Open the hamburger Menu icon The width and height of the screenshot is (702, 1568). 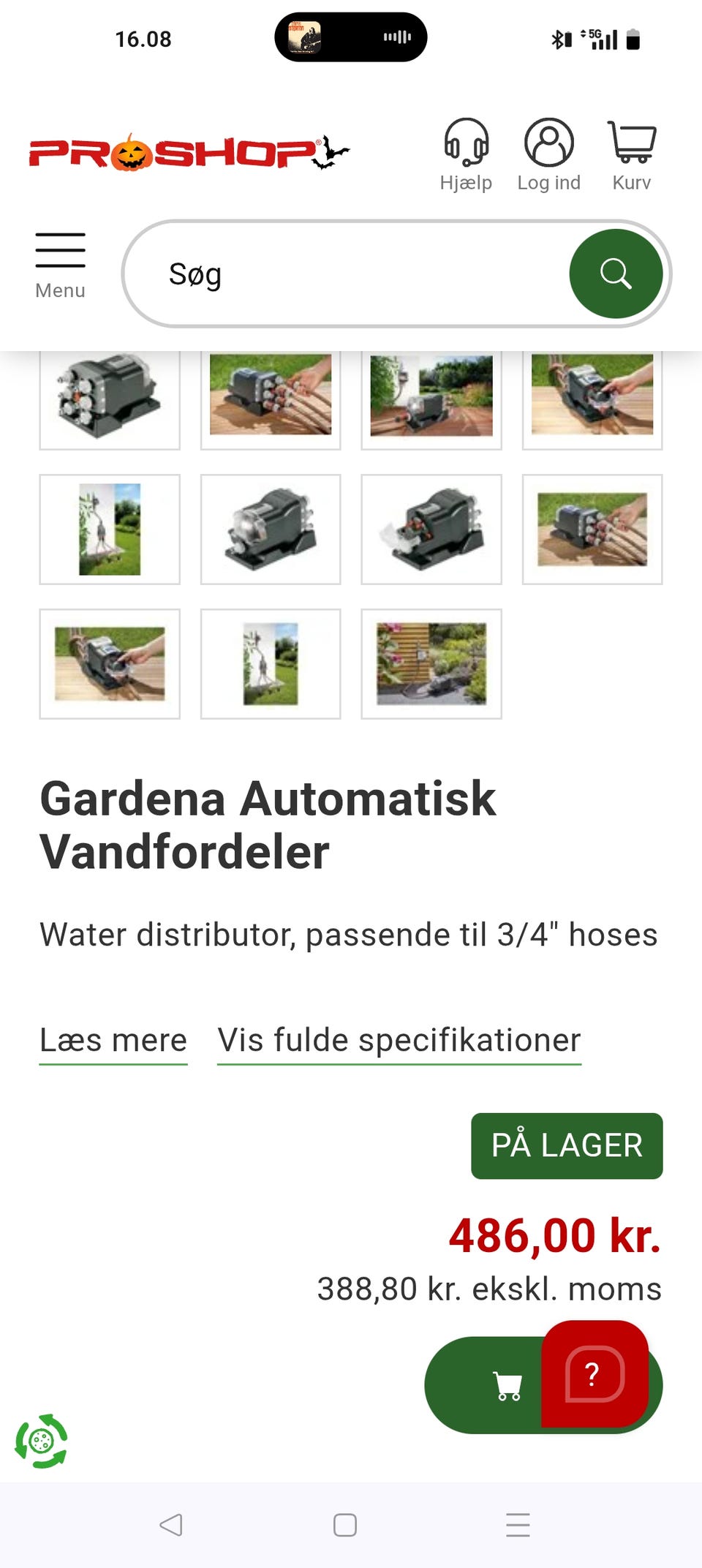click(60, 252)
